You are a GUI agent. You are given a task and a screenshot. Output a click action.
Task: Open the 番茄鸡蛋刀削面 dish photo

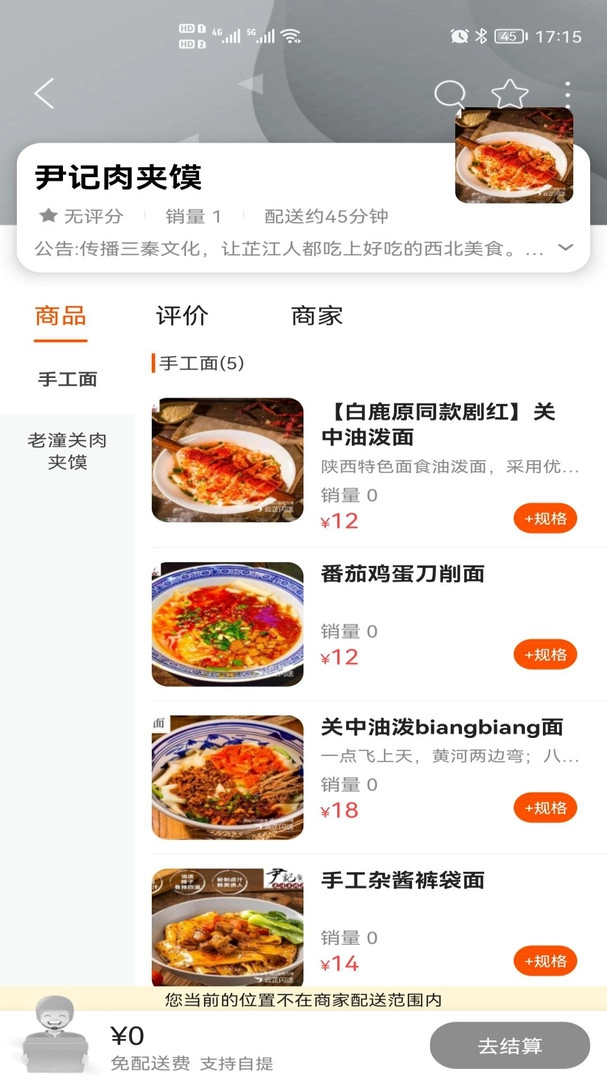227,624
